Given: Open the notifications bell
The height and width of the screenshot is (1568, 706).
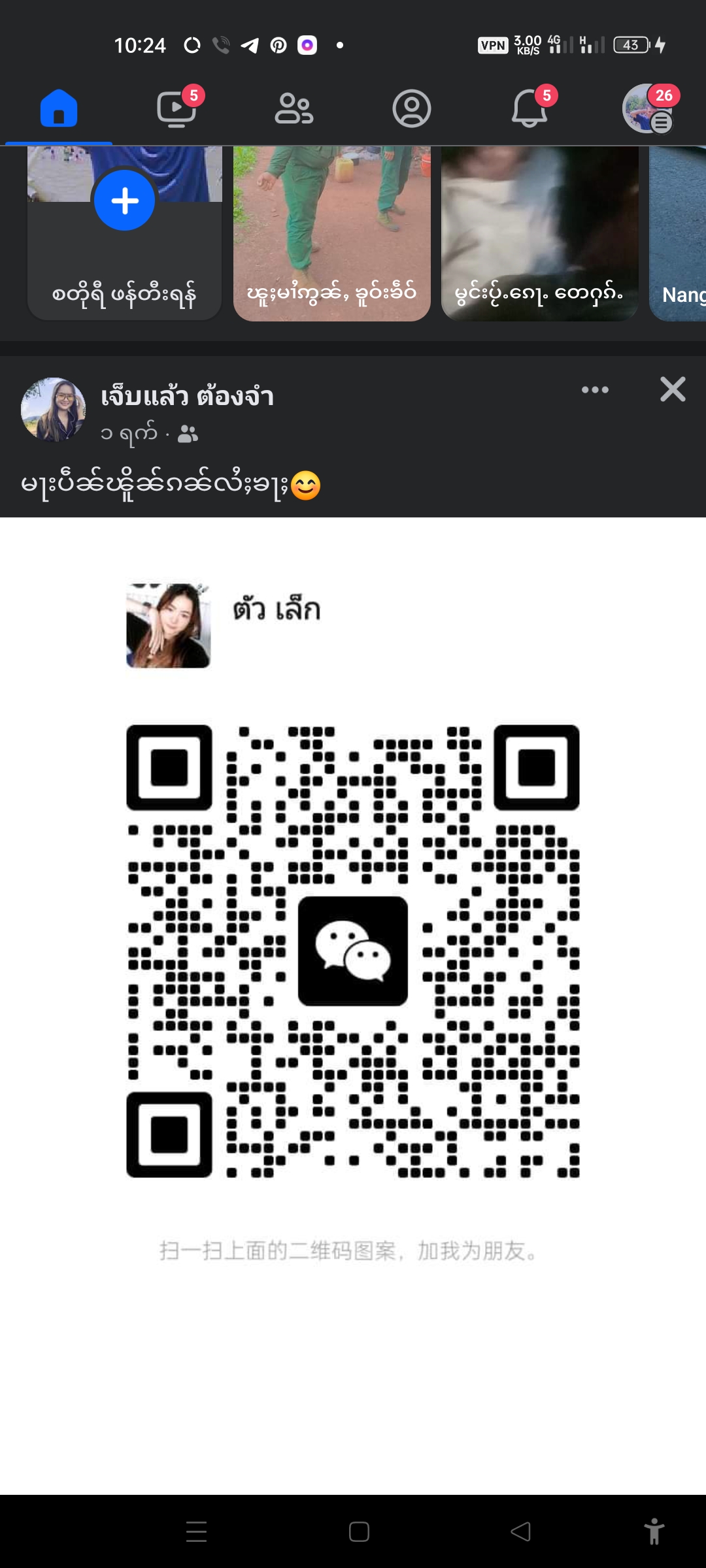Looking at the screenshot, I should [529, 108].
